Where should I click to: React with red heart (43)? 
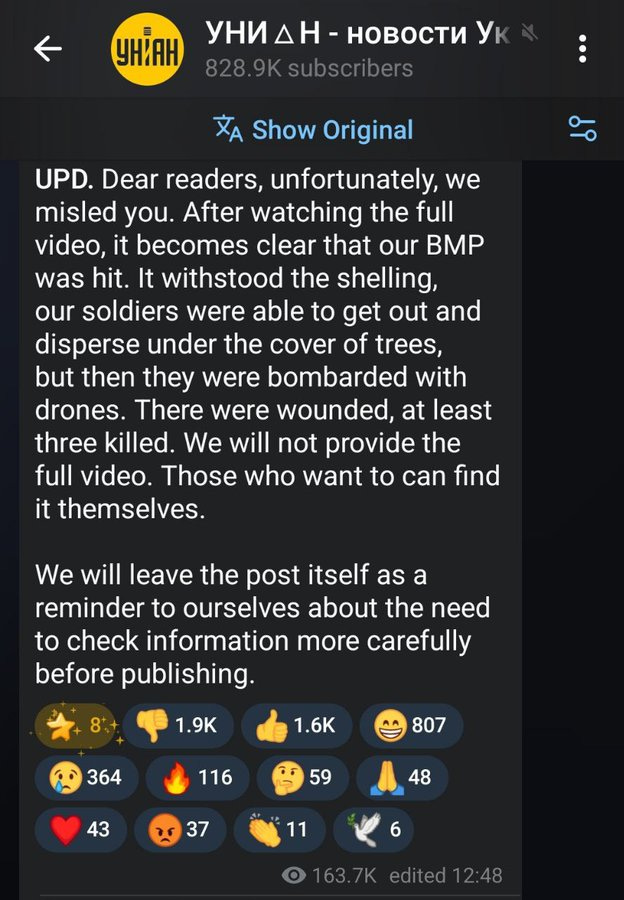pos(81,830)
